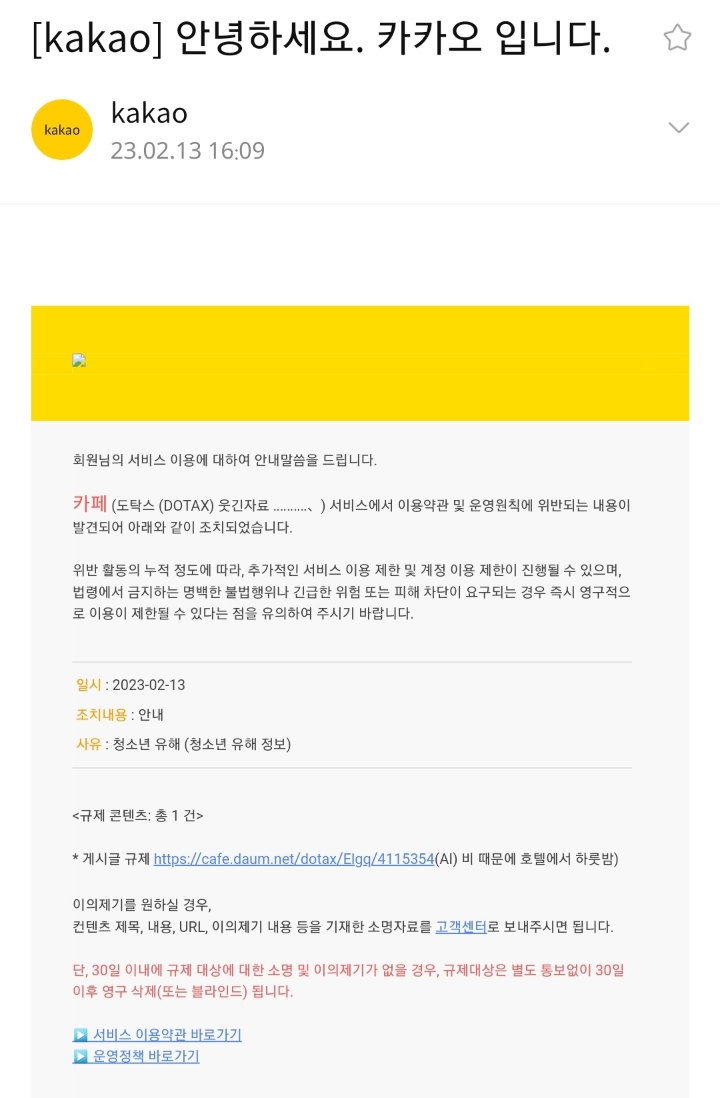Star this email with the favorite icon
This screenshot has width=720, height=1098.
pyautogui.click(x=678, y=36)
